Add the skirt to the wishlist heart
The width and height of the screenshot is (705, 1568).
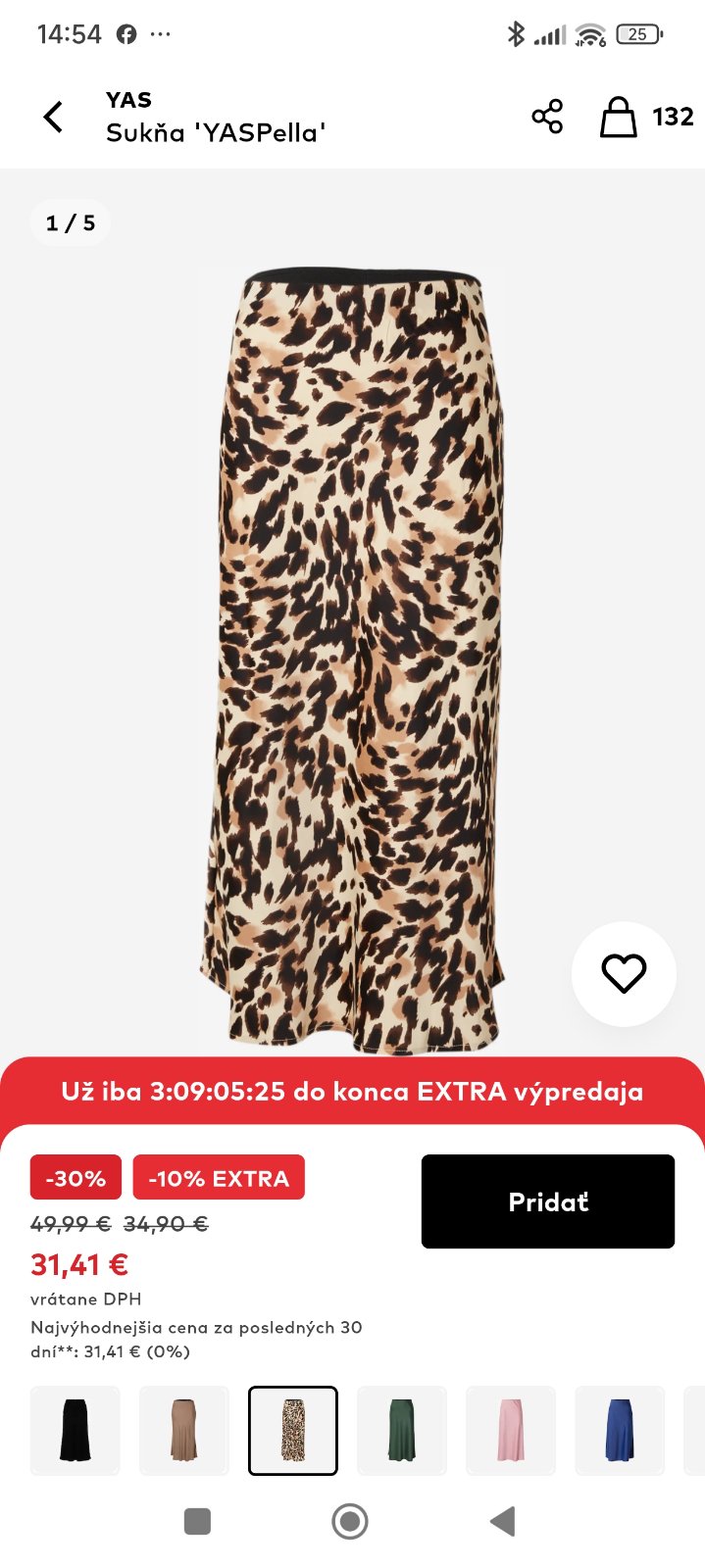point(624,973)
